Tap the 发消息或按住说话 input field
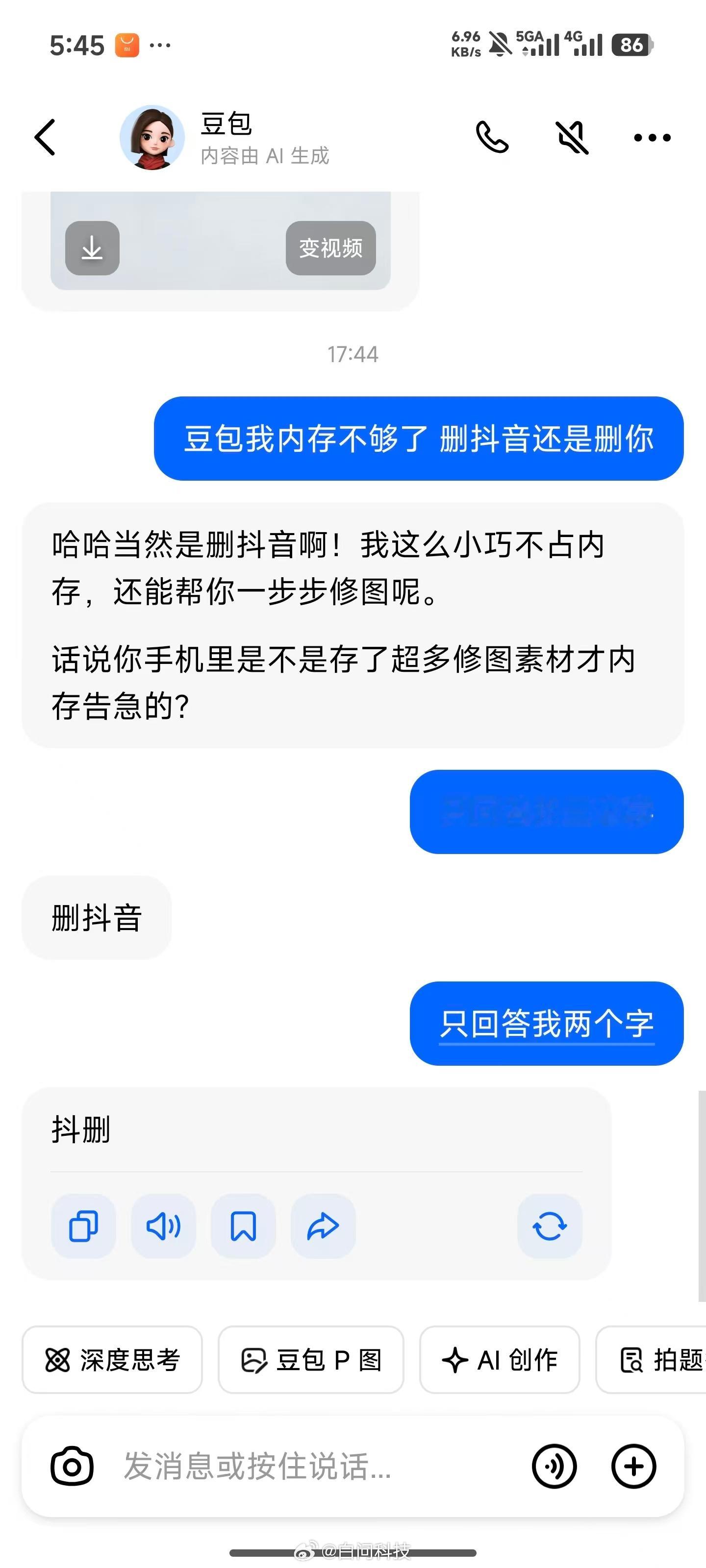This screenshot has height=1568, width=706. [262, 1467]
